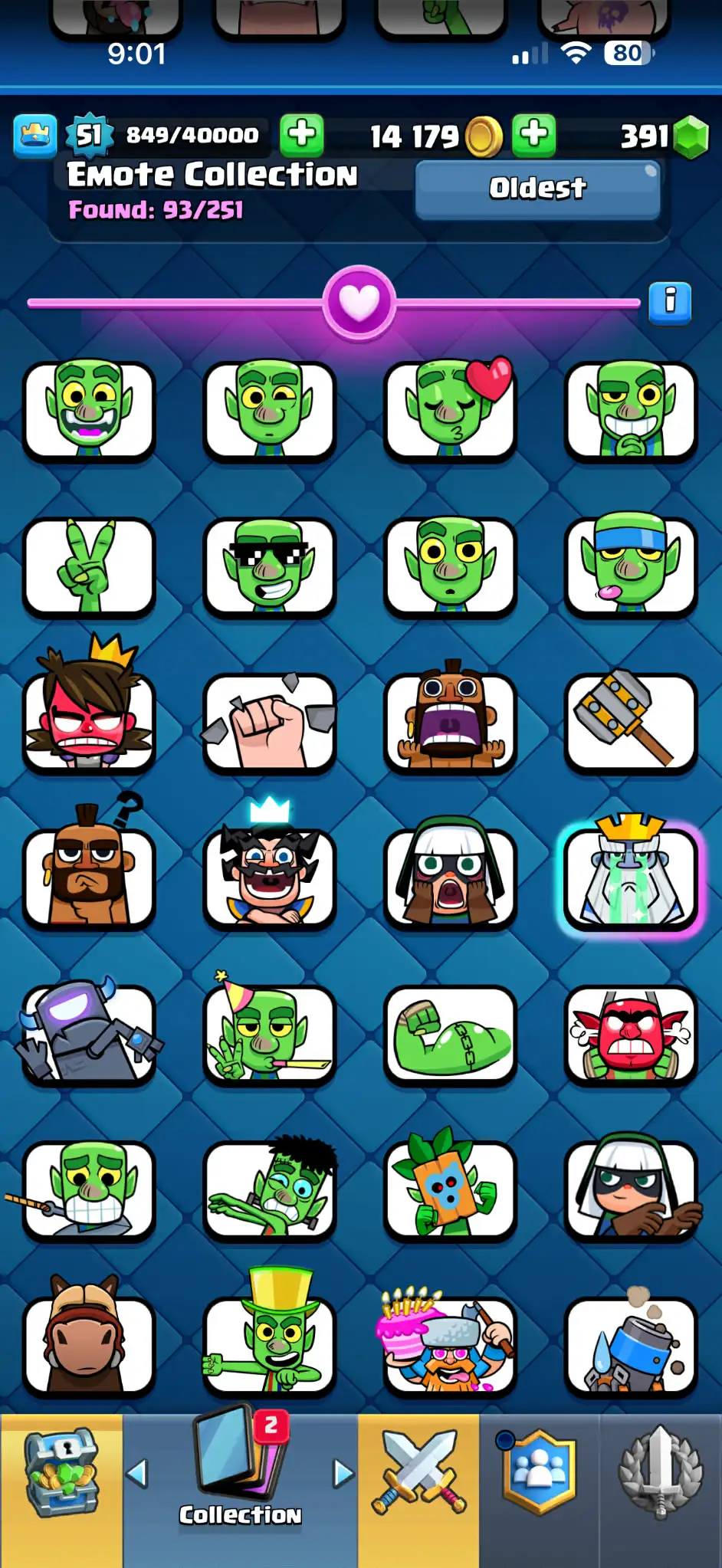Open the emote info button
This screenshot has height=1568, width=722.
pyautogui.click(x=670, y=303)
